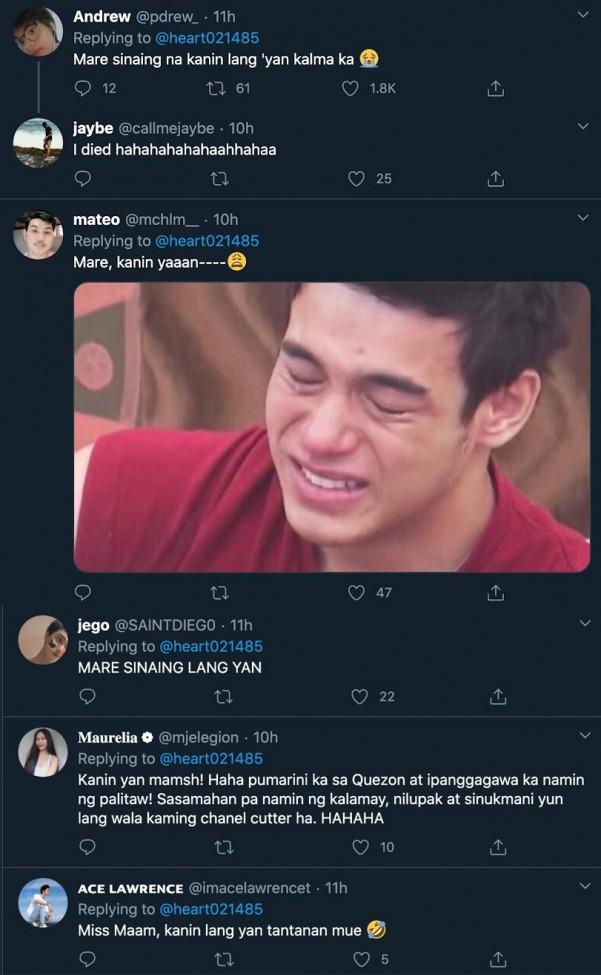Image resolution: width=601 pixels, height=975 pixels.
Task: Open the dropdown arrow on Andrew's tweet
Action: tap(584, 15)
